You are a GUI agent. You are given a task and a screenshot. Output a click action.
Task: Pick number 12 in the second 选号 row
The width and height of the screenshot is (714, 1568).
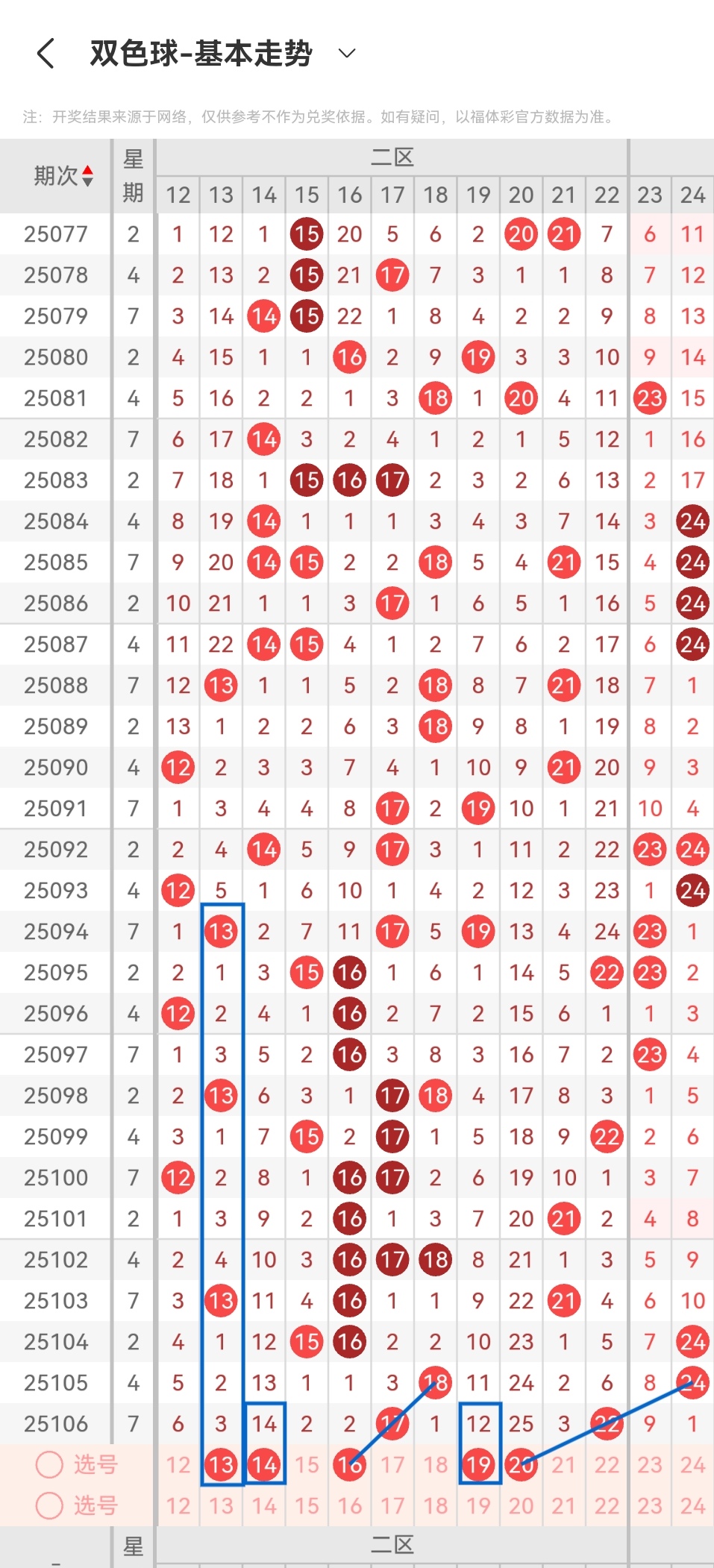(178, 1505)
